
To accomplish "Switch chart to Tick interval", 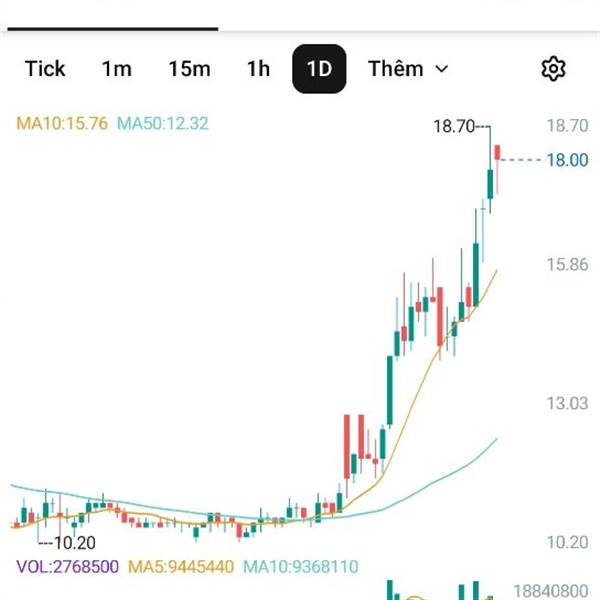I will (45, 69).
